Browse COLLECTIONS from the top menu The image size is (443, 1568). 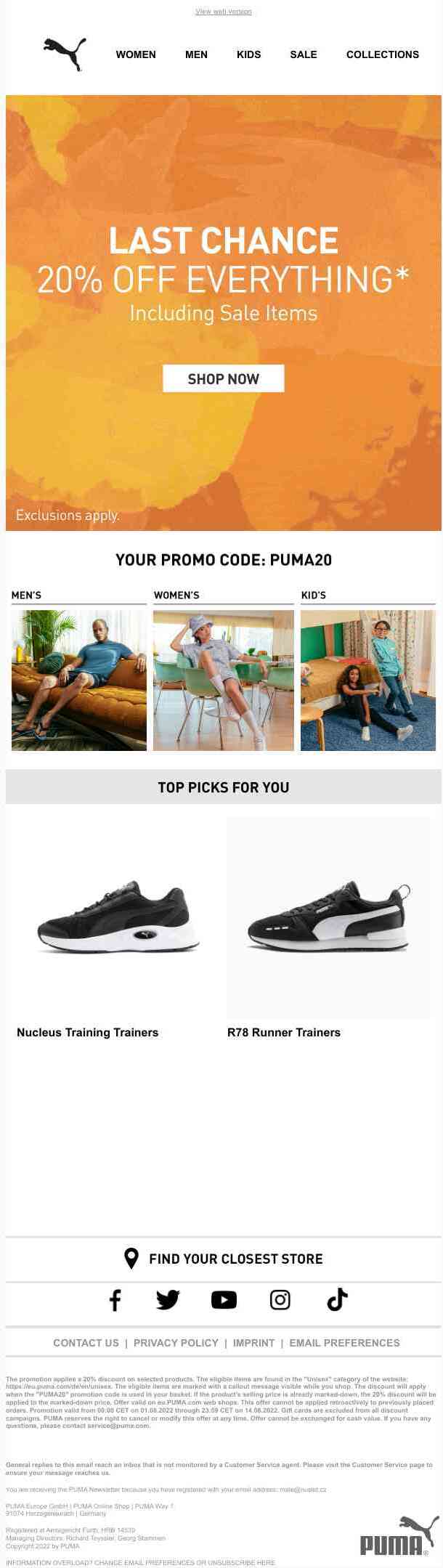(x=382, y=54)
